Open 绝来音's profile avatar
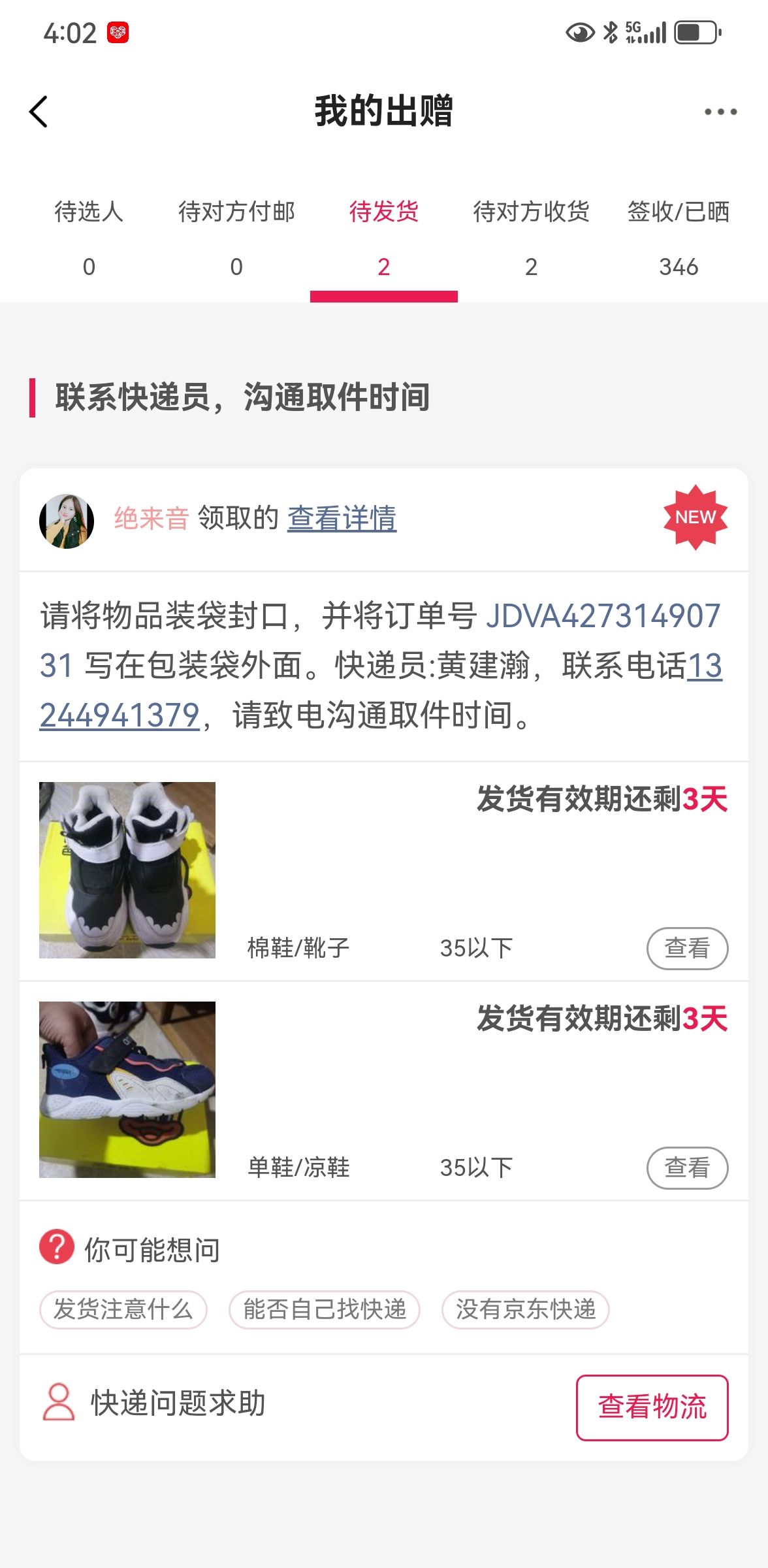This screenshot has height=1568, width=768. [67, 521]
